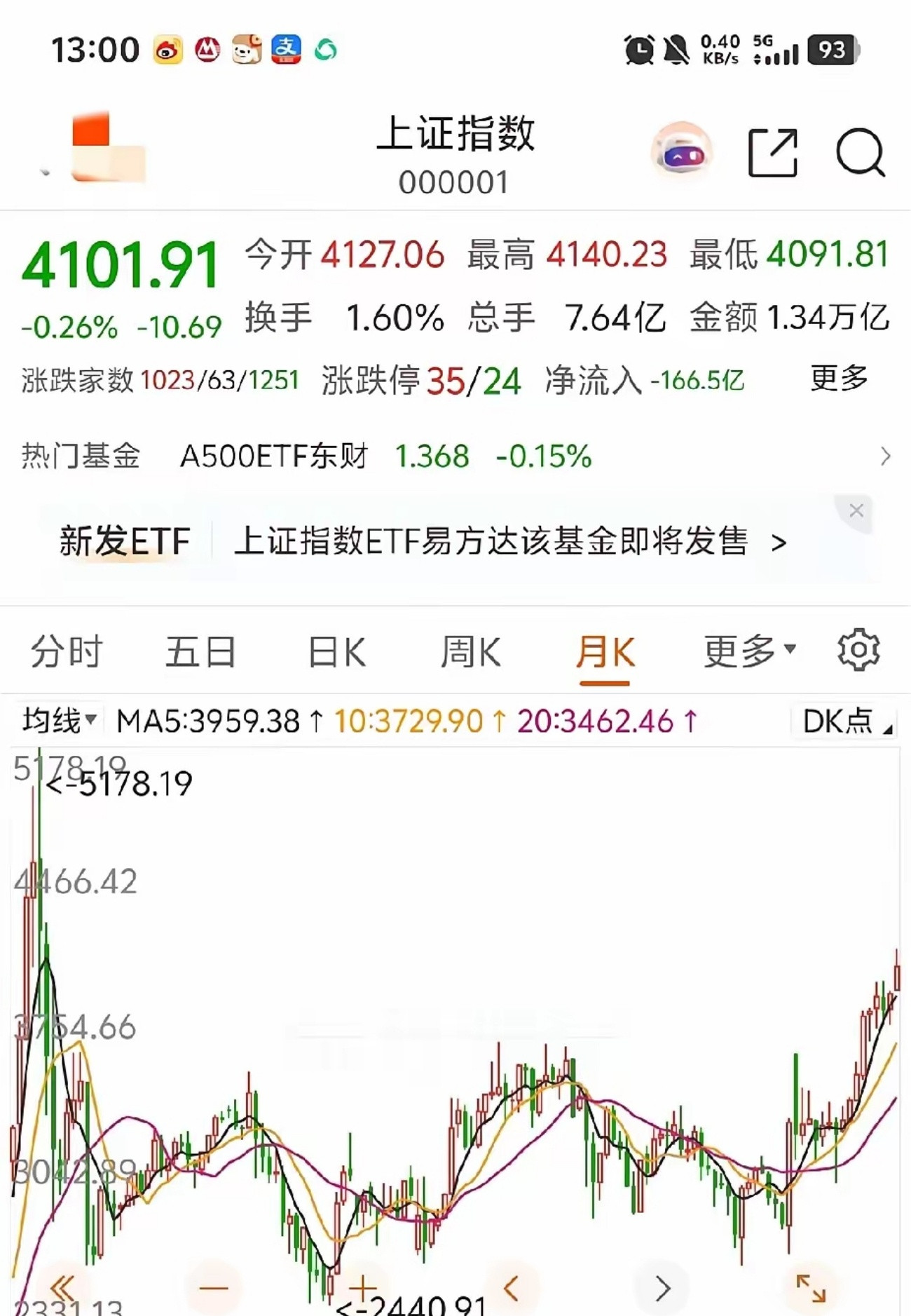Open the 均线 indicator dropdown
Image resolution: width=911 pixels, height=1316 pixels.
point(56,722)
